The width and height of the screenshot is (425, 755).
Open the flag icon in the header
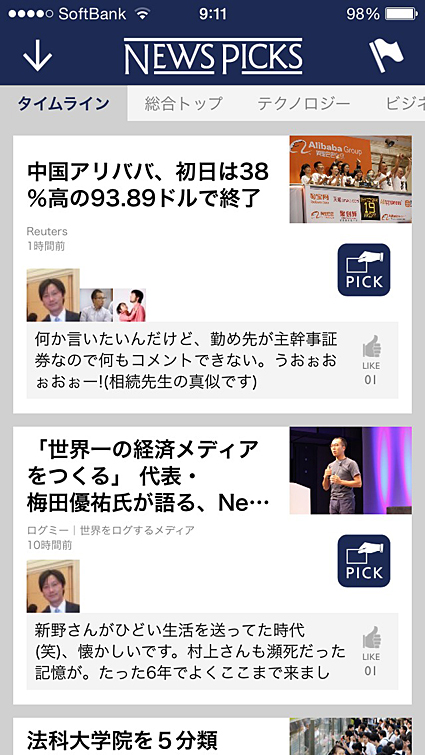[x=386, y=56]
